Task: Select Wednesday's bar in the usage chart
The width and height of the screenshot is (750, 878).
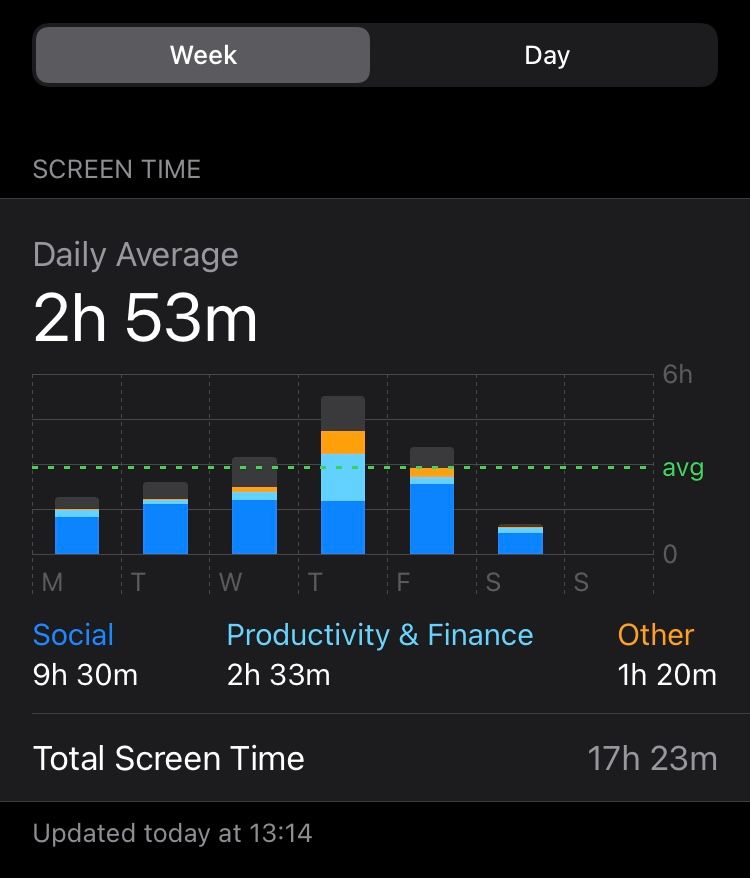Action: pos(254,506)
